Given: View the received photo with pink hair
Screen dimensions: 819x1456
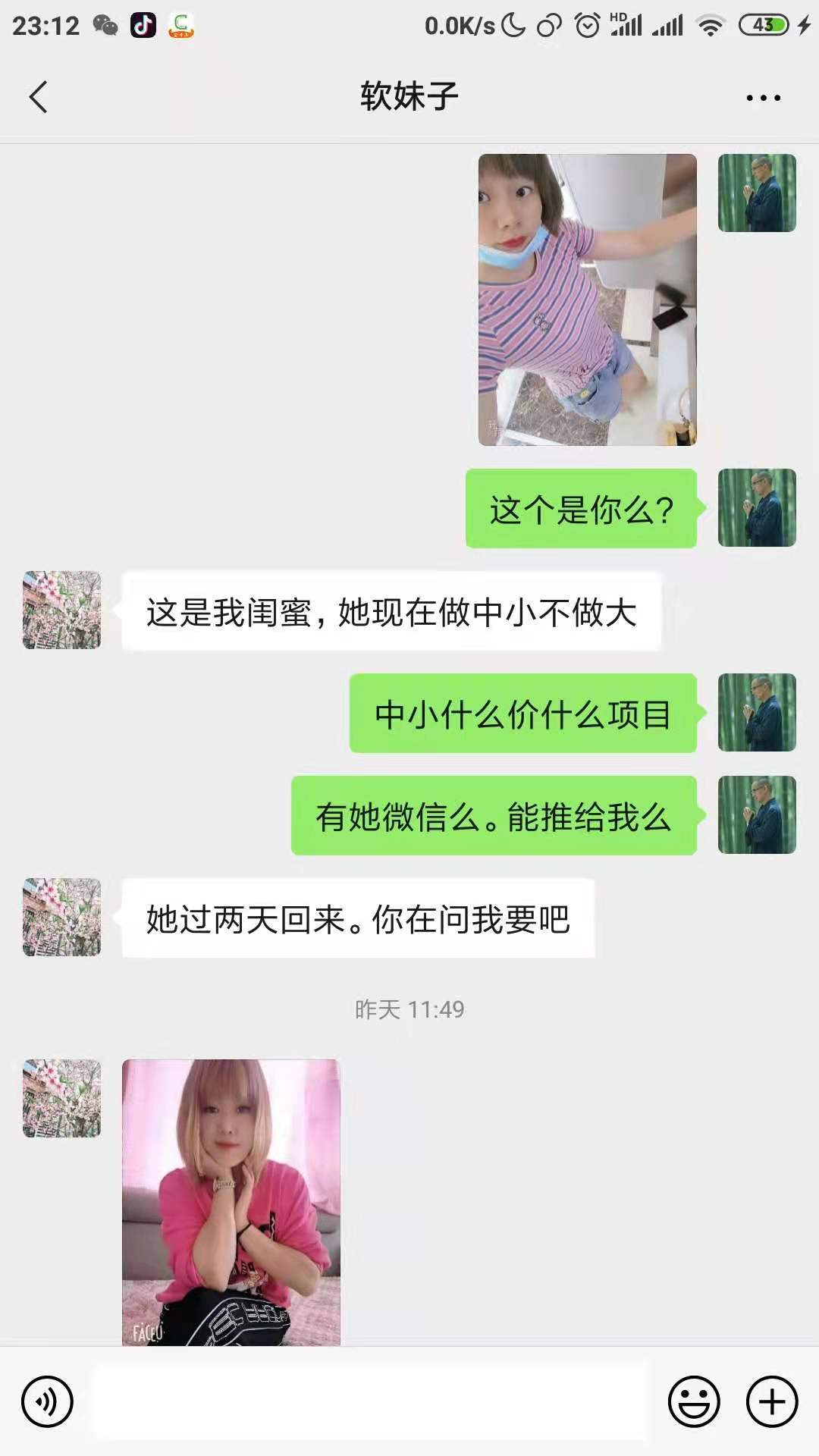Looking at the screenshot, I should pos(231,1202).
